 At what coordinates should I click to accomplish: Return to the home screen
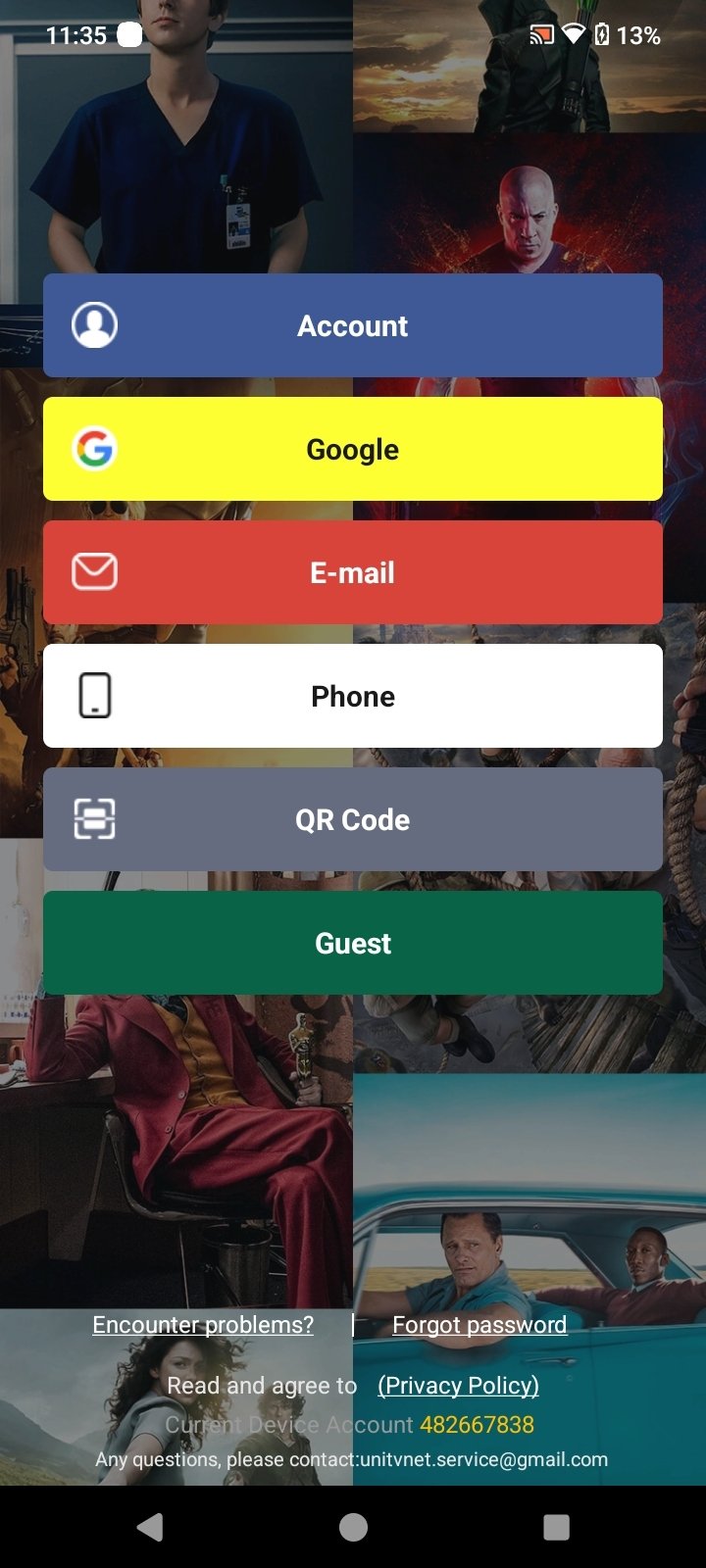pyautogui.click(x=353, y=1527)
